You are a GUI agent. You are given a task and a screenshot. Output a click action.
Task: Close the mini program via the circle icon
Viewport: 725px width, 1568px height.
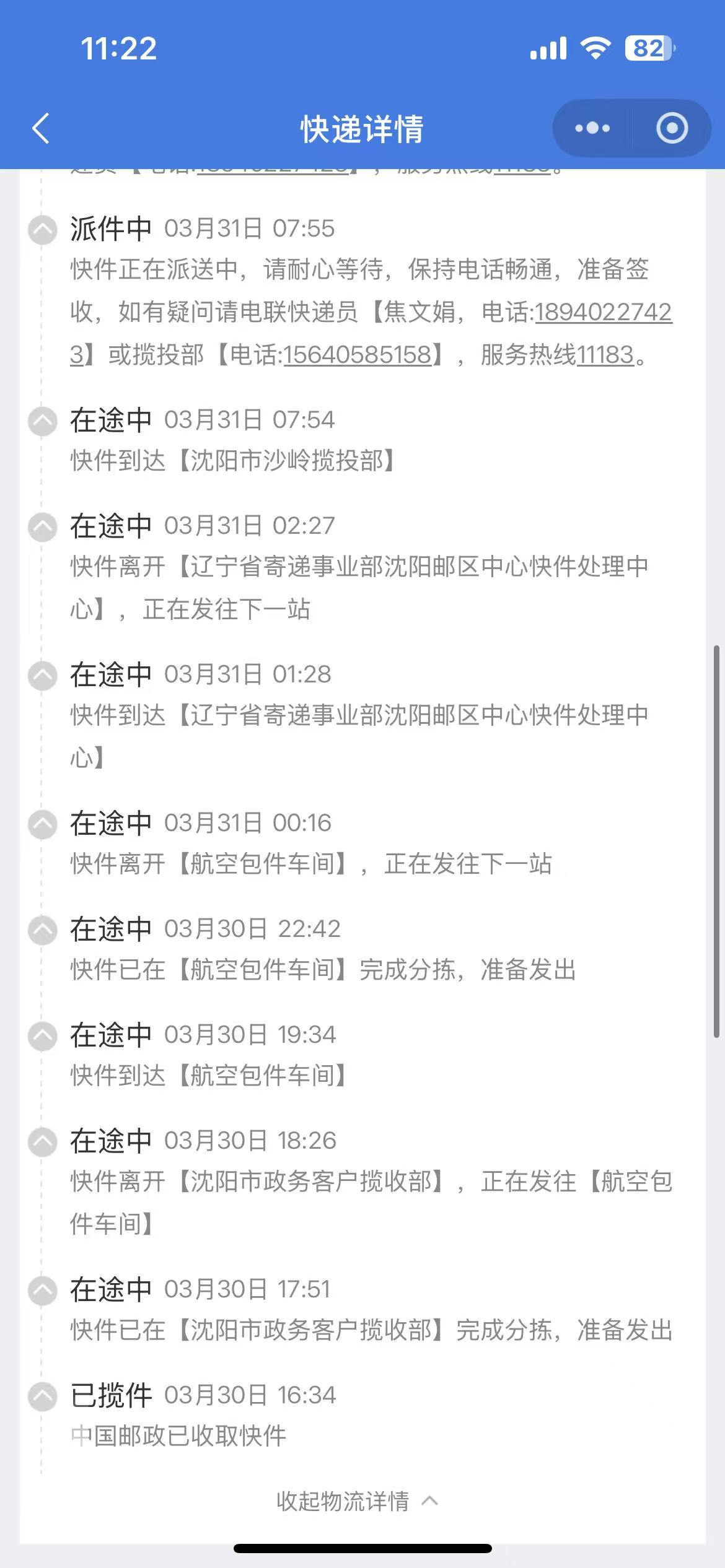pos(672,129)
